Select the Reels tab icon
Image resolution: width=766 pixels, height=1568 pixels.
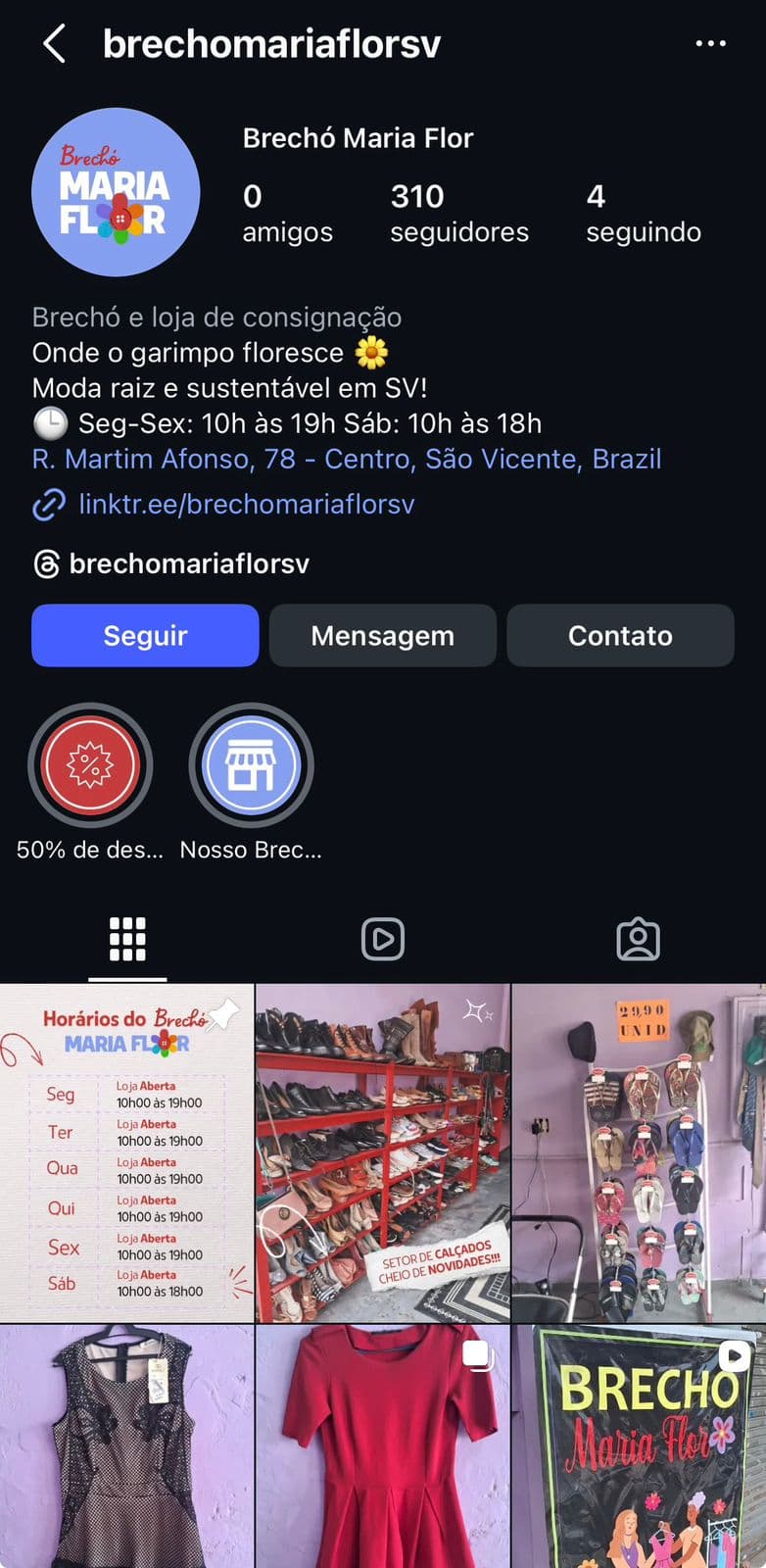click(x=382, y=938)
